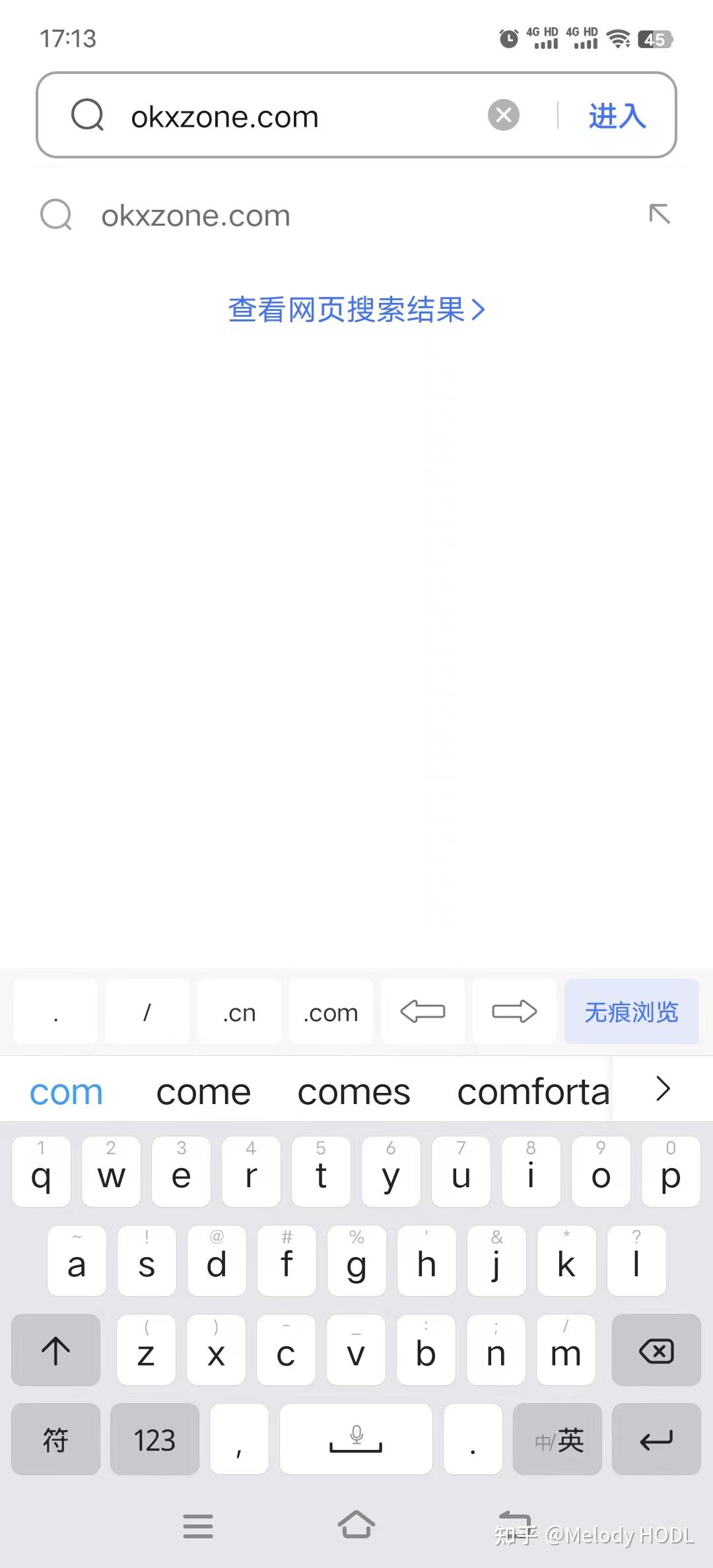713x1568 pixels.
Task: Expand more word suggestions with right chevron
Action: (x=662, y=1090)
